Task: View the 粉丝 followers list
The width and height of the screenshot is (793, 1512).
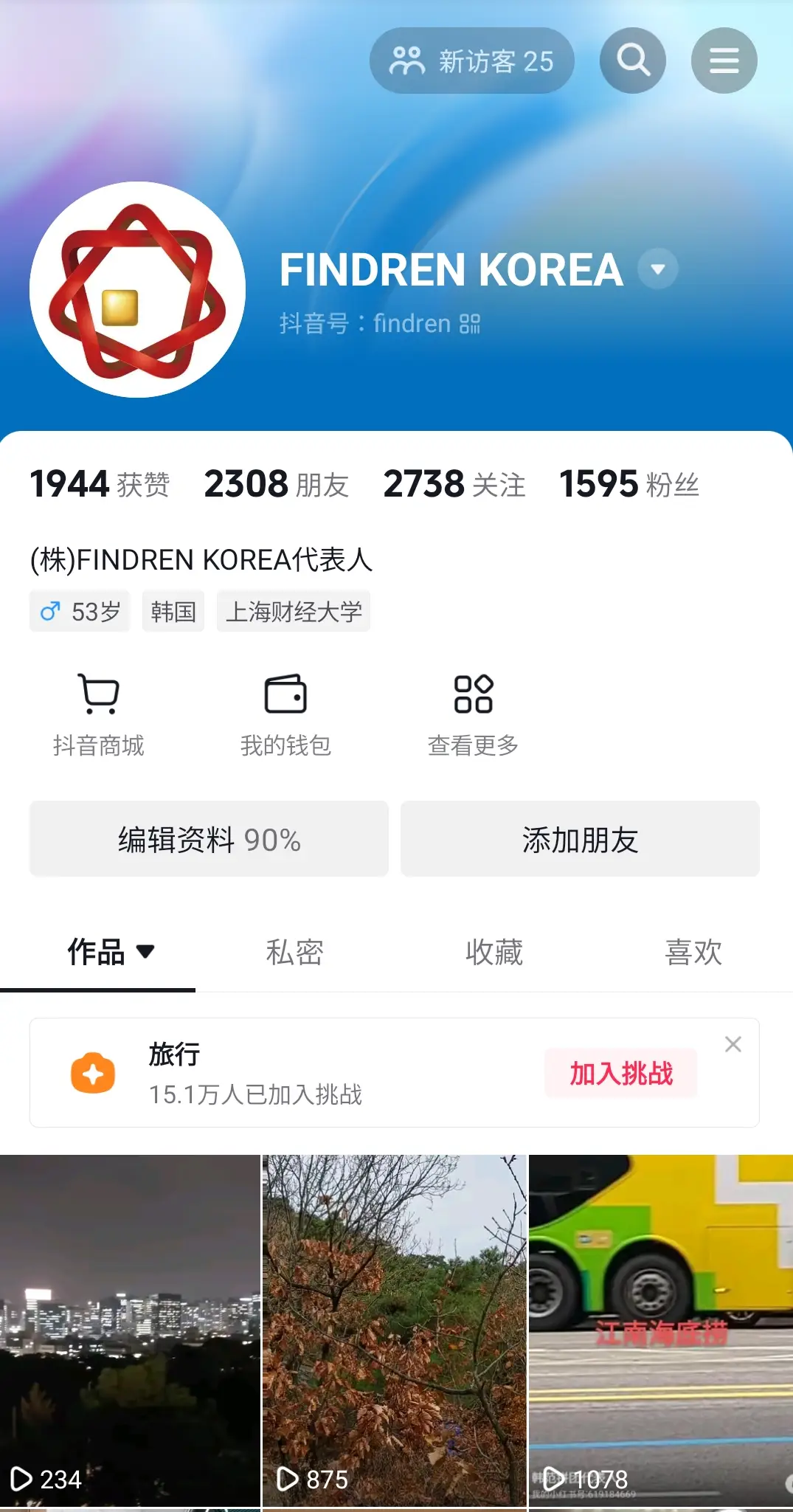Action: point(631,484)
